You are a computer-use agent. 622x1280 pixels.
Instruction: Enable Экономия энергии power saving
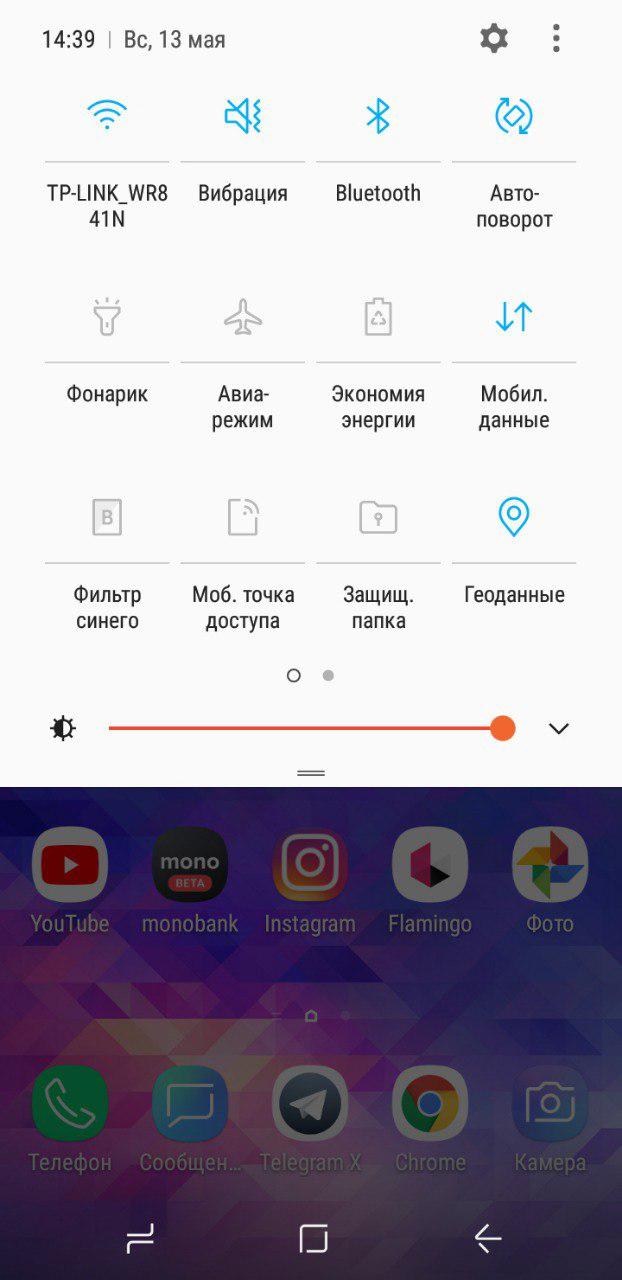[378, 317]
